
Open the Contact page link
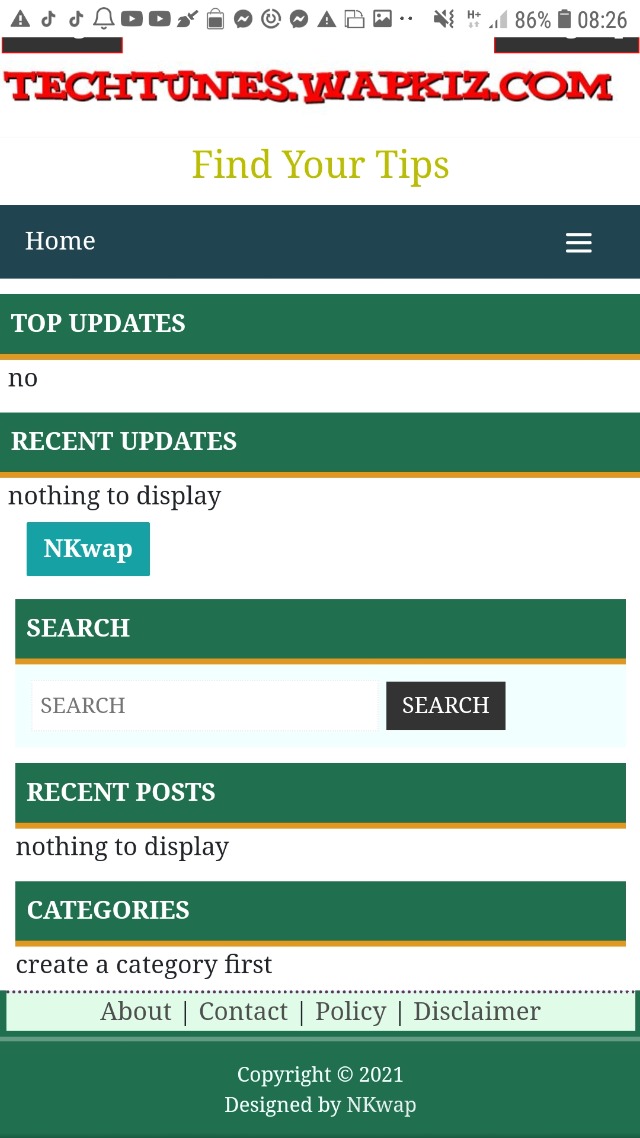[x=243, y=1012]
